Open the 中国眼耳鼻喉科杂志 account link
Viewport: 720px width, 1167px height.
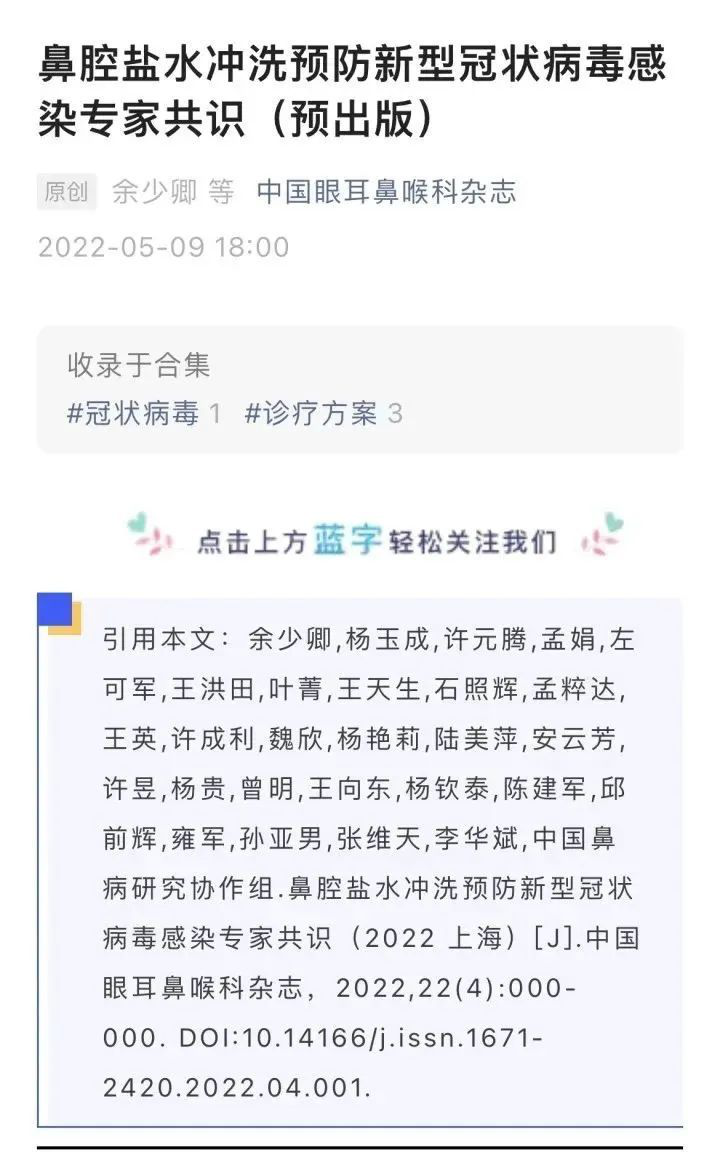386,191
